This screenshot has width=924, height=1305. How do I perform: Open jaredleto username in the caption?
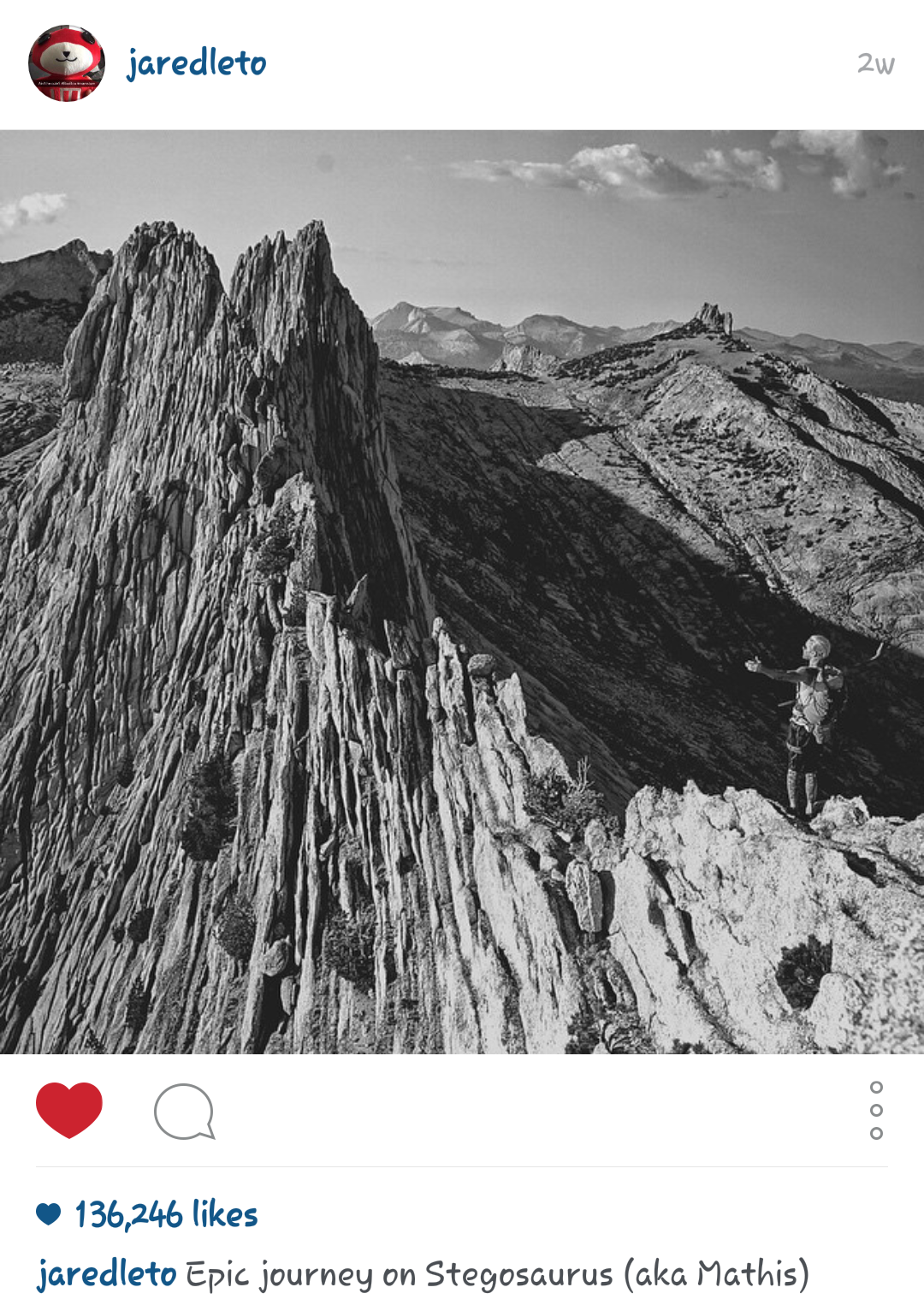[107, 1274]
